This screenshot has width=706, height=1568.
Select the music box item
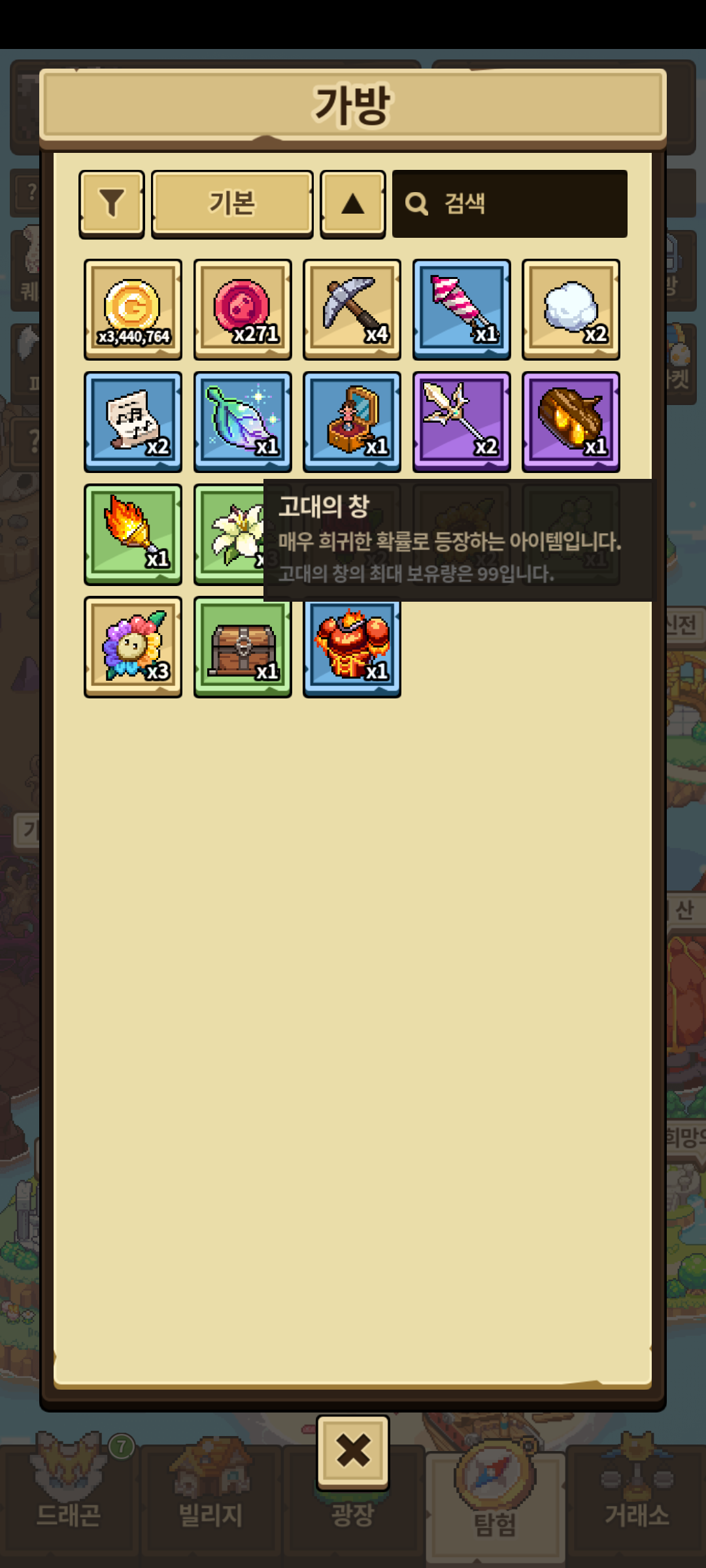352,421
